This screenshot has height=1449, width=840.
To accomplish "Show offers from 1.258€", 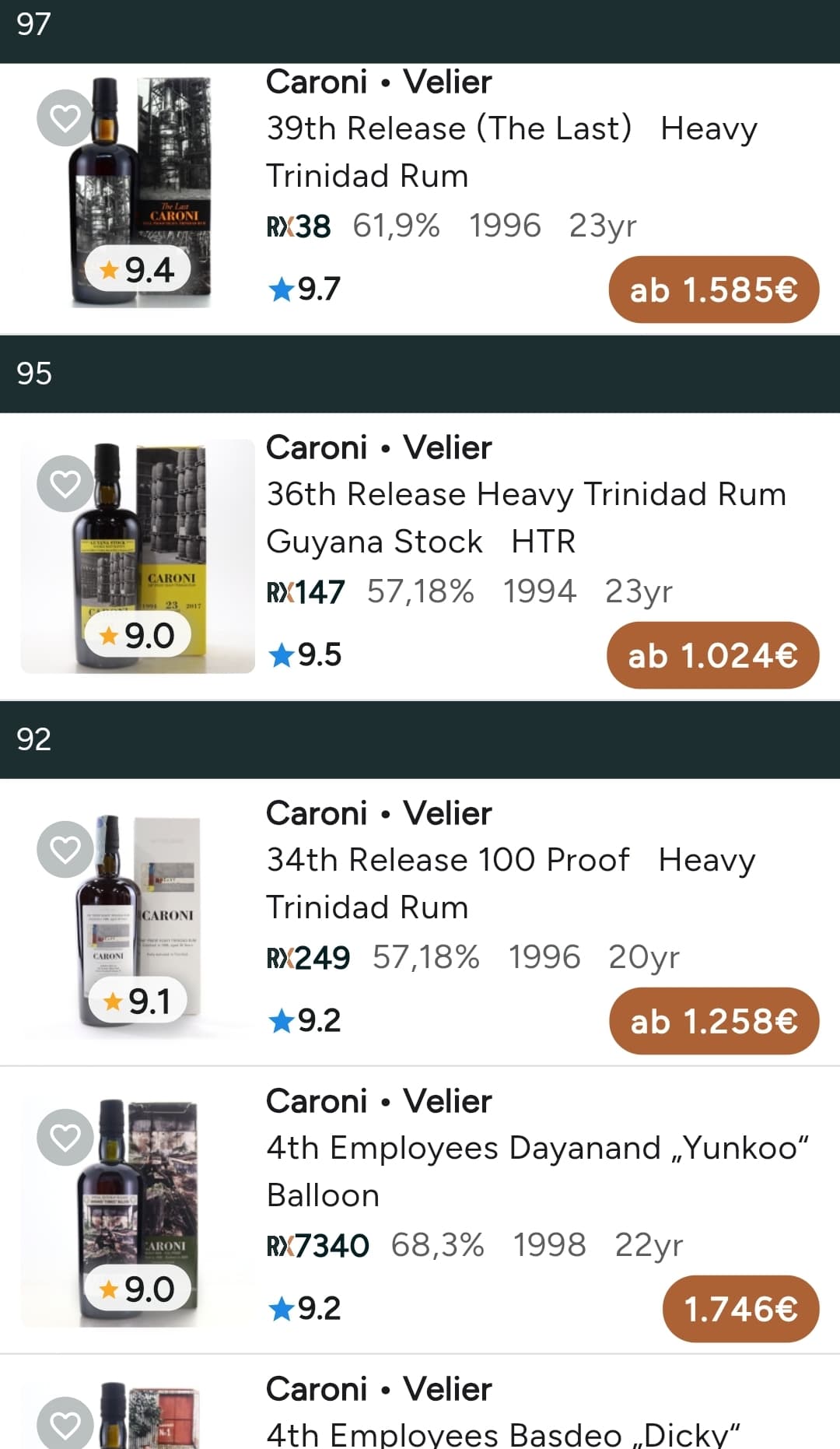I will click(x=713, y=1021).
